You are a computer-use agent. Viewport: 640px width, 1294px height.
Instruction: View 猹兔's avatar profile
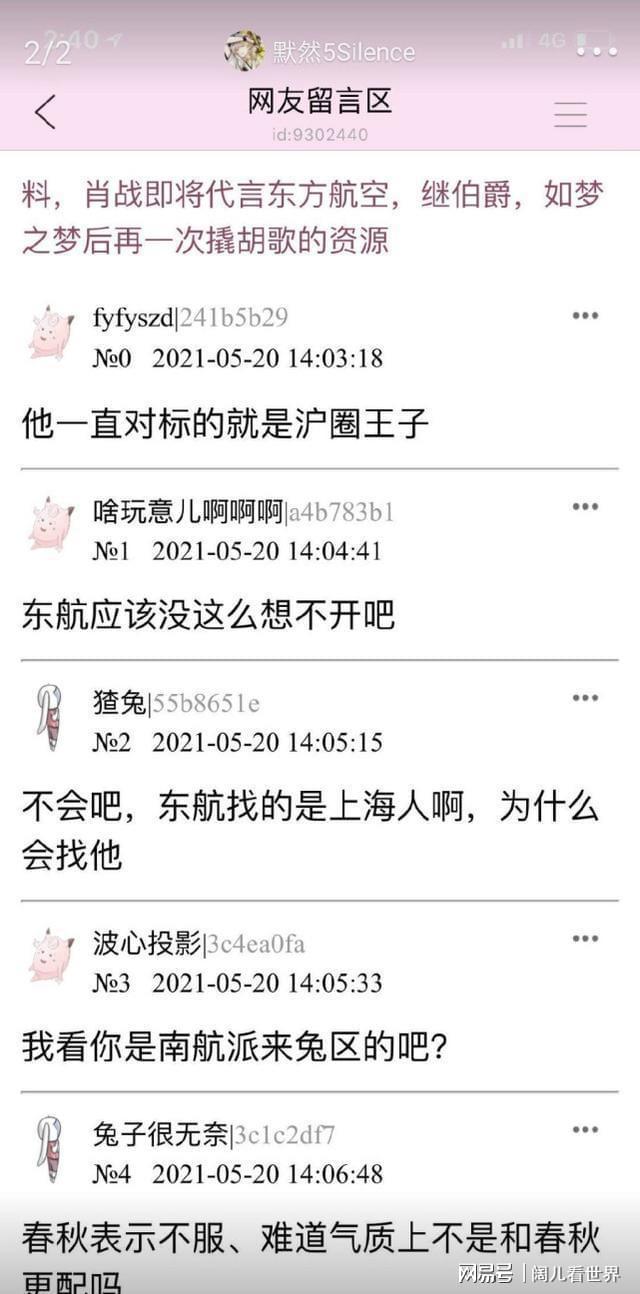coord(49,718)
